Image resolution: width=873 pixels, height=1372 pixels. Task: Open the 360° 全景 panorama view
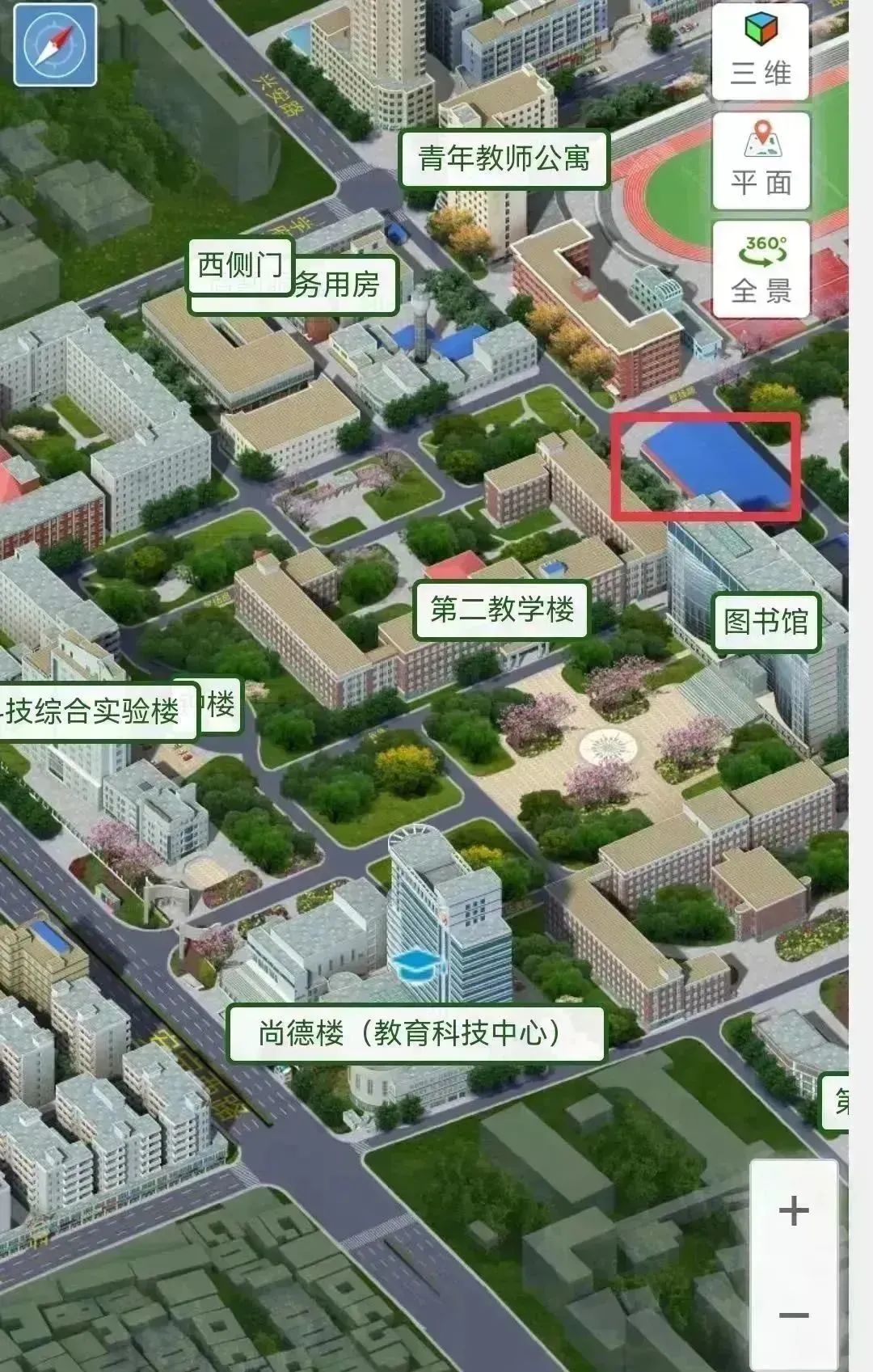click(x=761, y=268)
